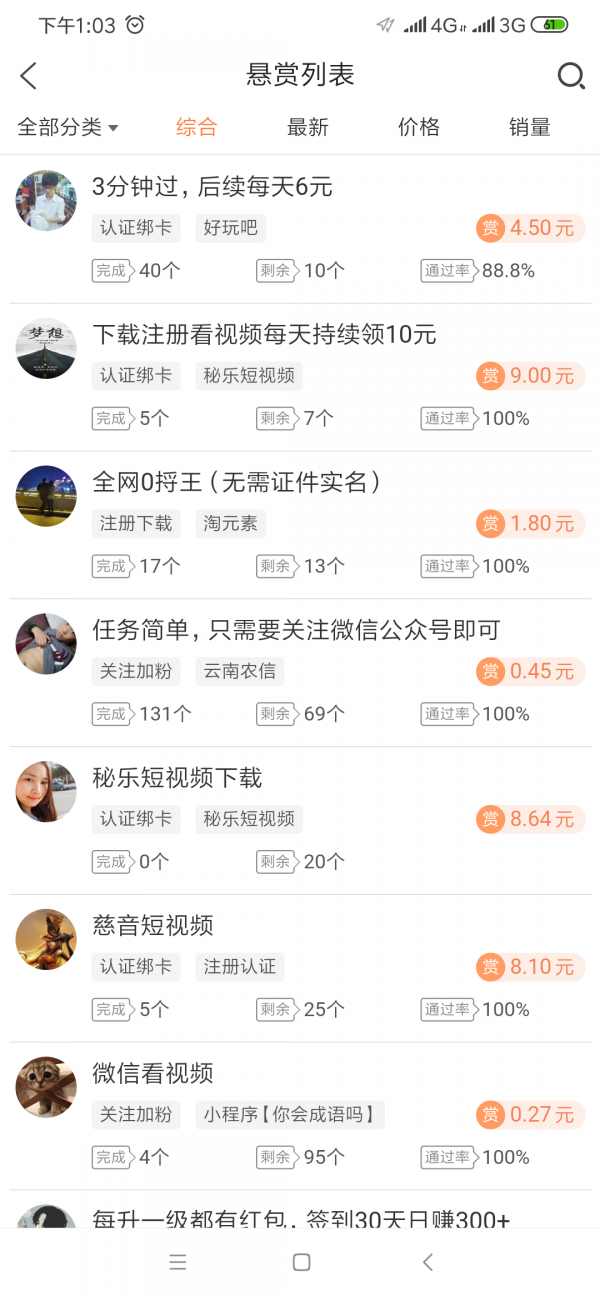This screenshot has height=1300, width=600.
Task: Open the 任务简单，只需要关注微信公众号即可 task
Action: 295,631
